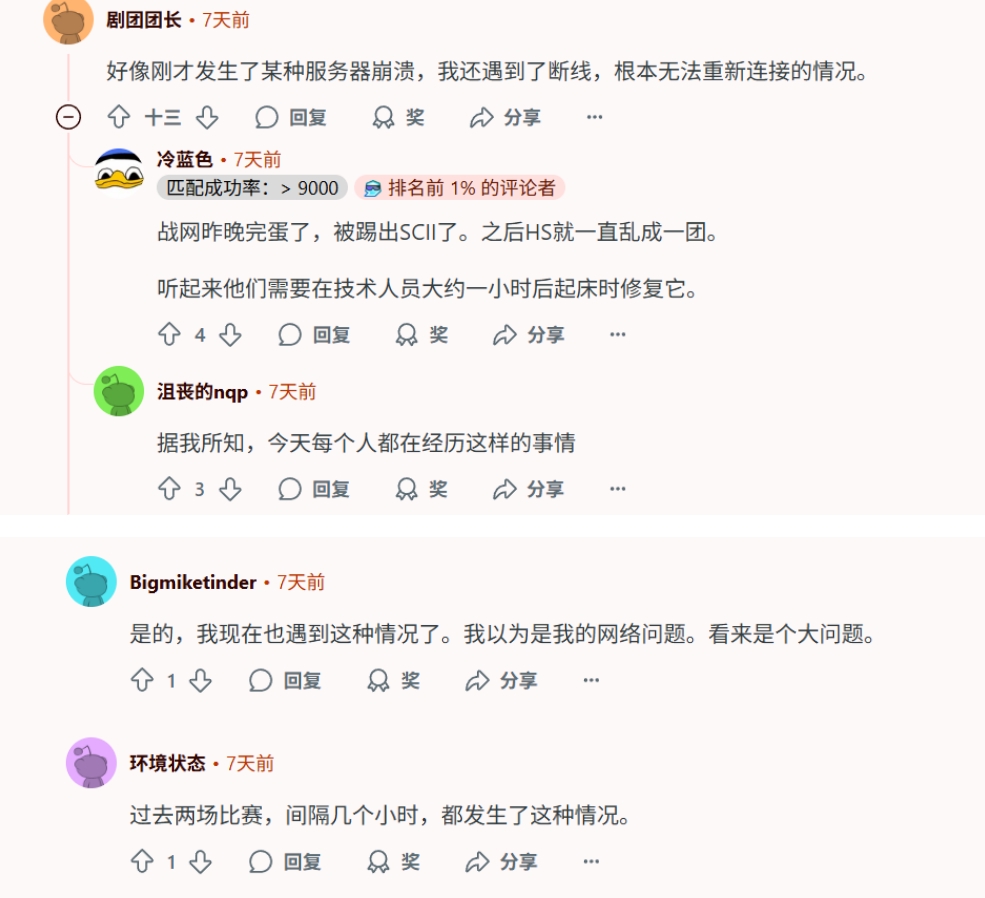Upvote 剧团团长's comment
The image size is (985, 898).
click(x=120, y=118)
